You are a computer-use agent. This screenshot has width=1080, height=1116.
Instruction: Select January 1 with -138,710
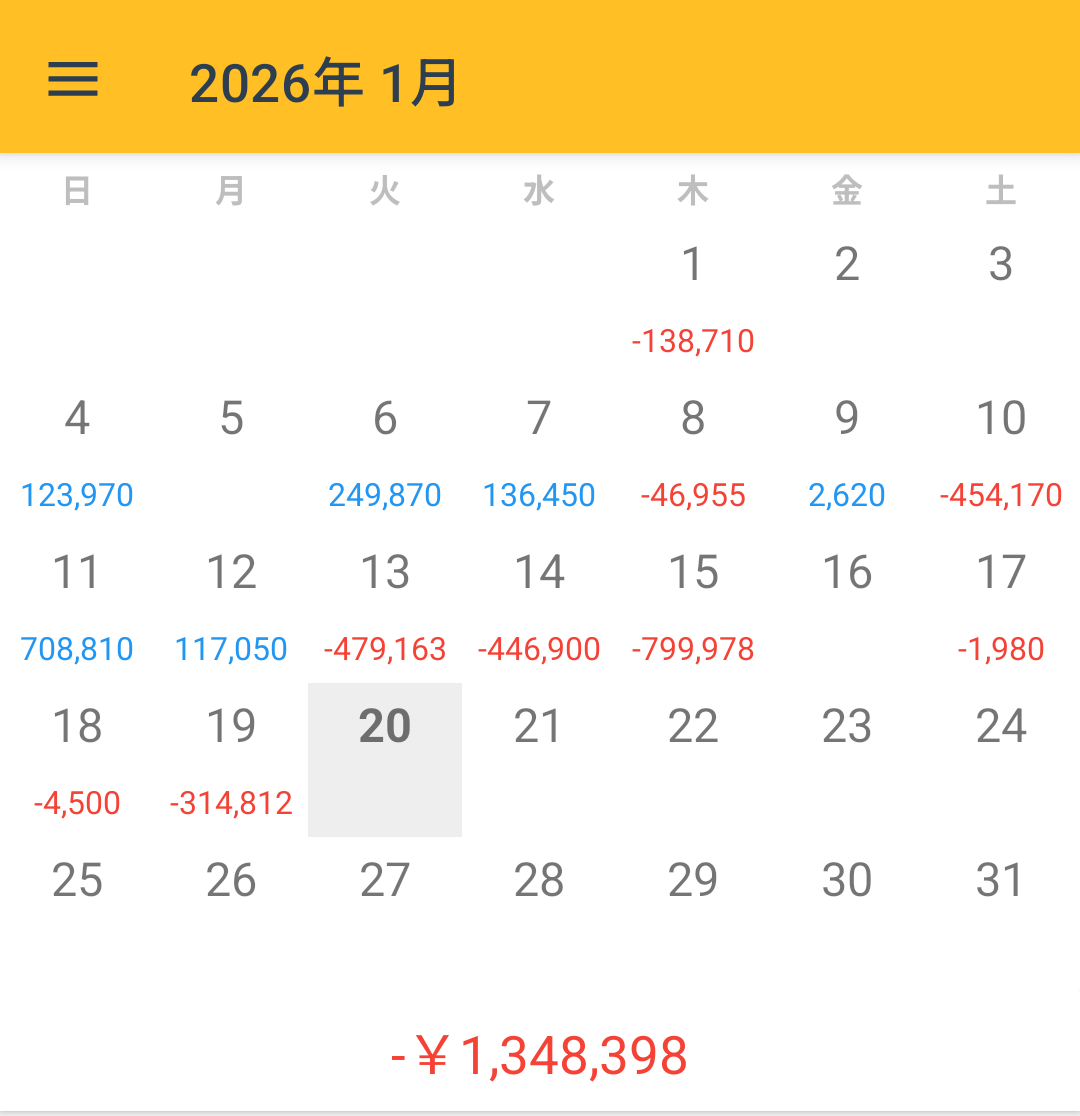click(693, 300)
